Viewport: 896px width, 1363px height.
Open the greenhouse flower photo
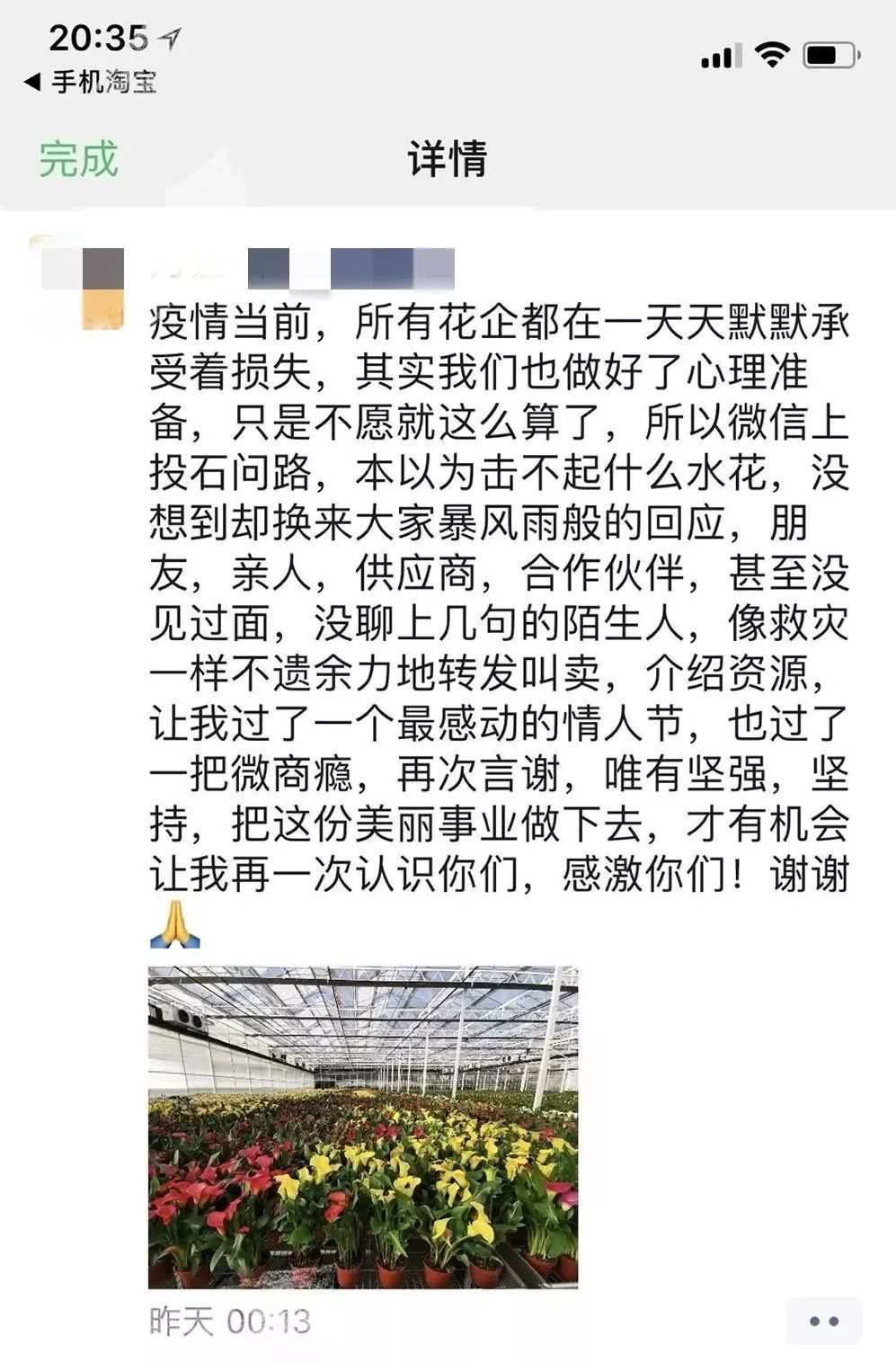click(362, 1125)
